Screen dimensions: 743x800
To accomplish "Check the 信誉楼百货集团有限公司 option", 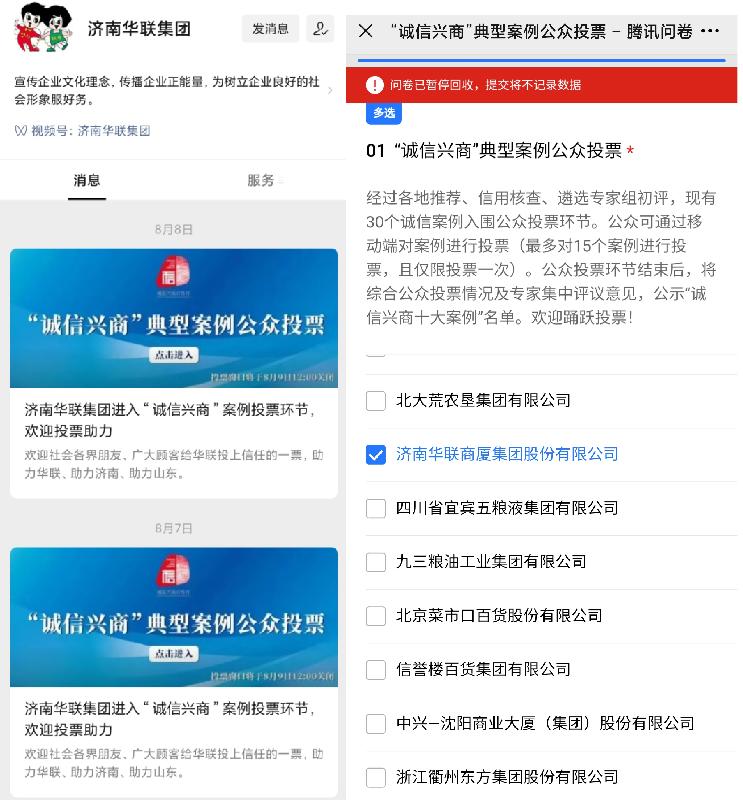I will [376, 670].
